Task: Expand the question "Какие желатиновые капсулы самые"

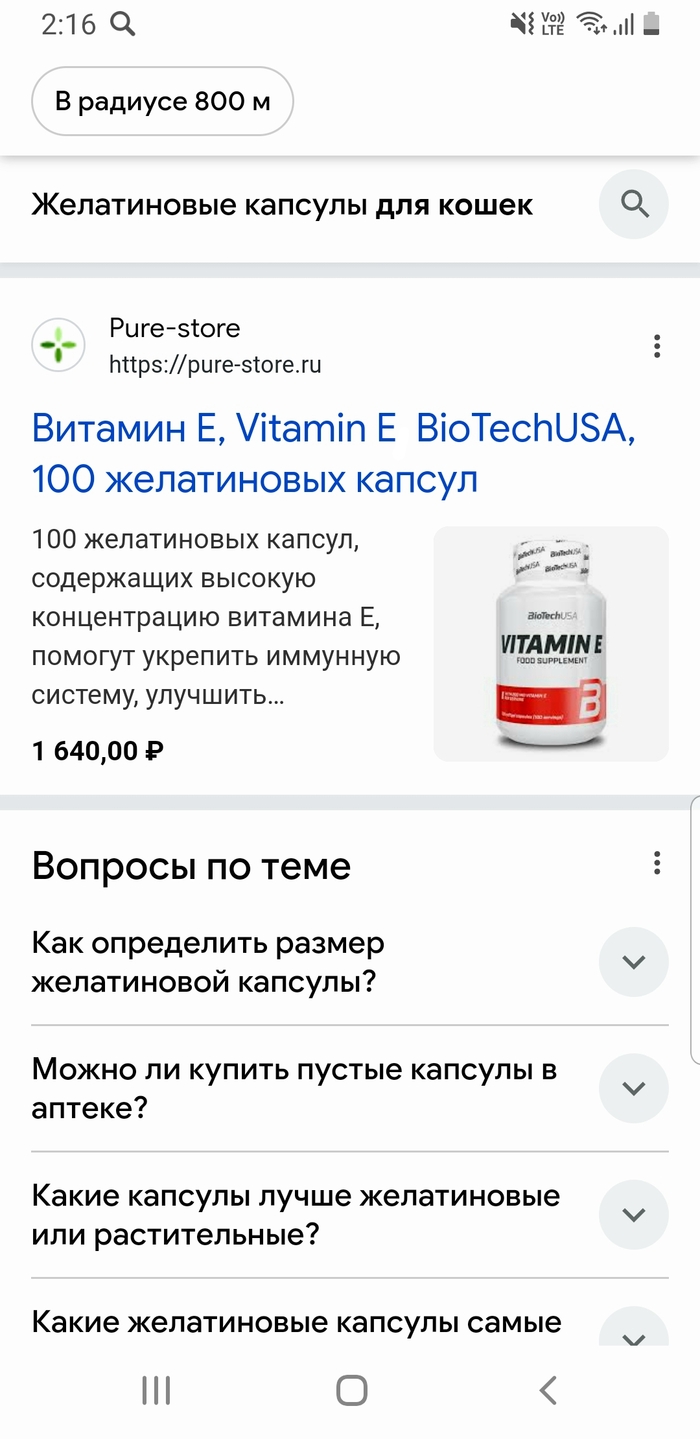Action: click(633, 1330)
